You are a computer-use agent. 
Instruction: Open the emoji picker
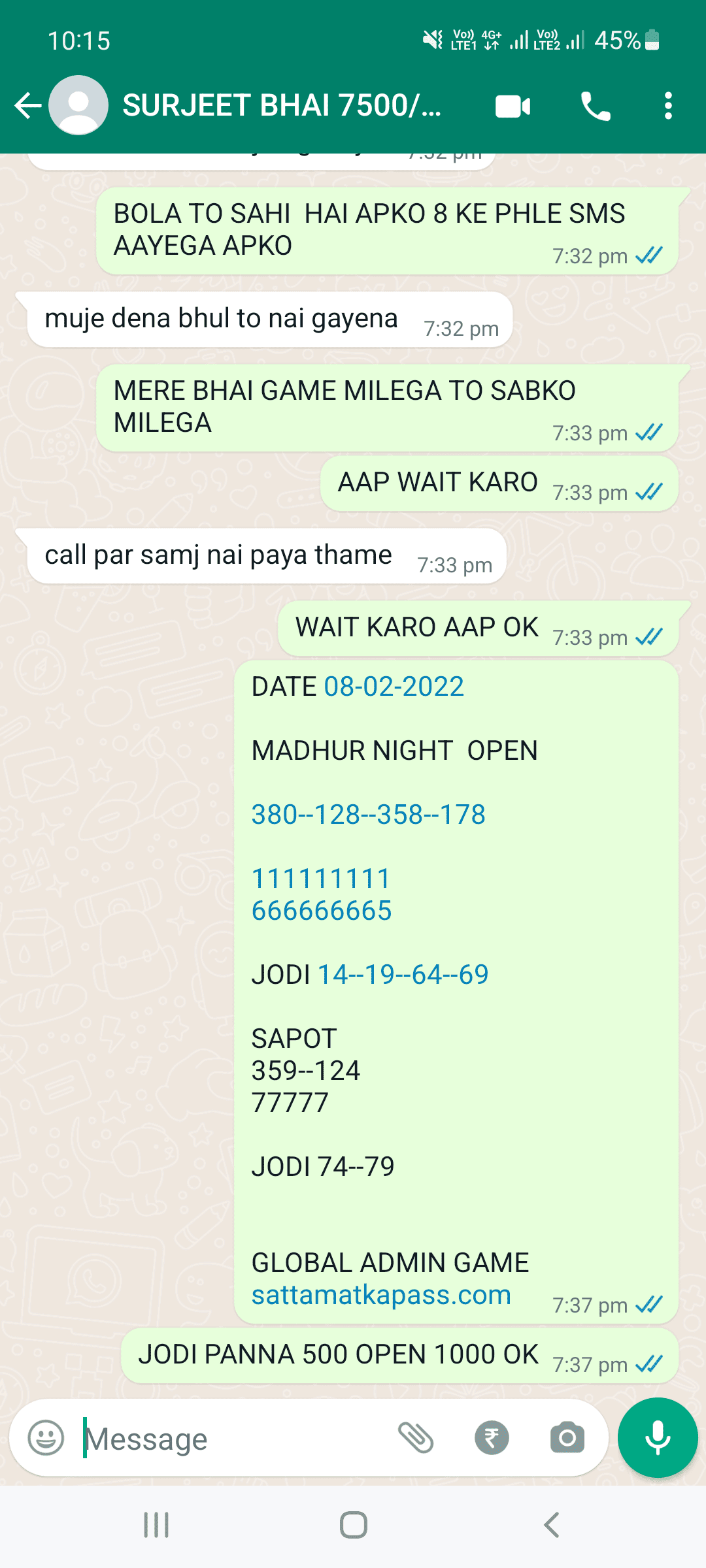pos(46,1438)
